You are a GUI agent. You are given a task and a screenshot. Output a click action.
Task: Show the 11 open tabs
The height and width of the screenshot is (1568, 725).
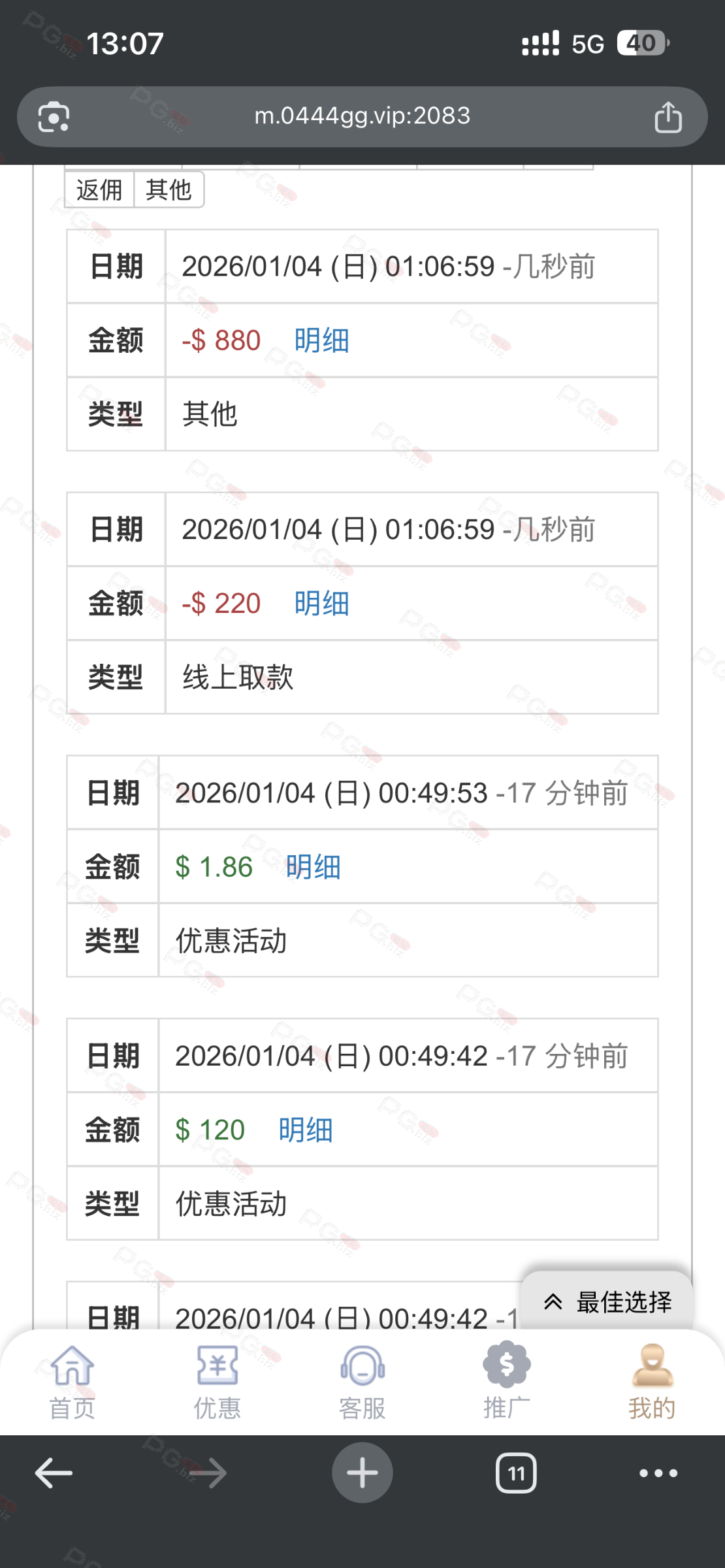(516, 1473)
